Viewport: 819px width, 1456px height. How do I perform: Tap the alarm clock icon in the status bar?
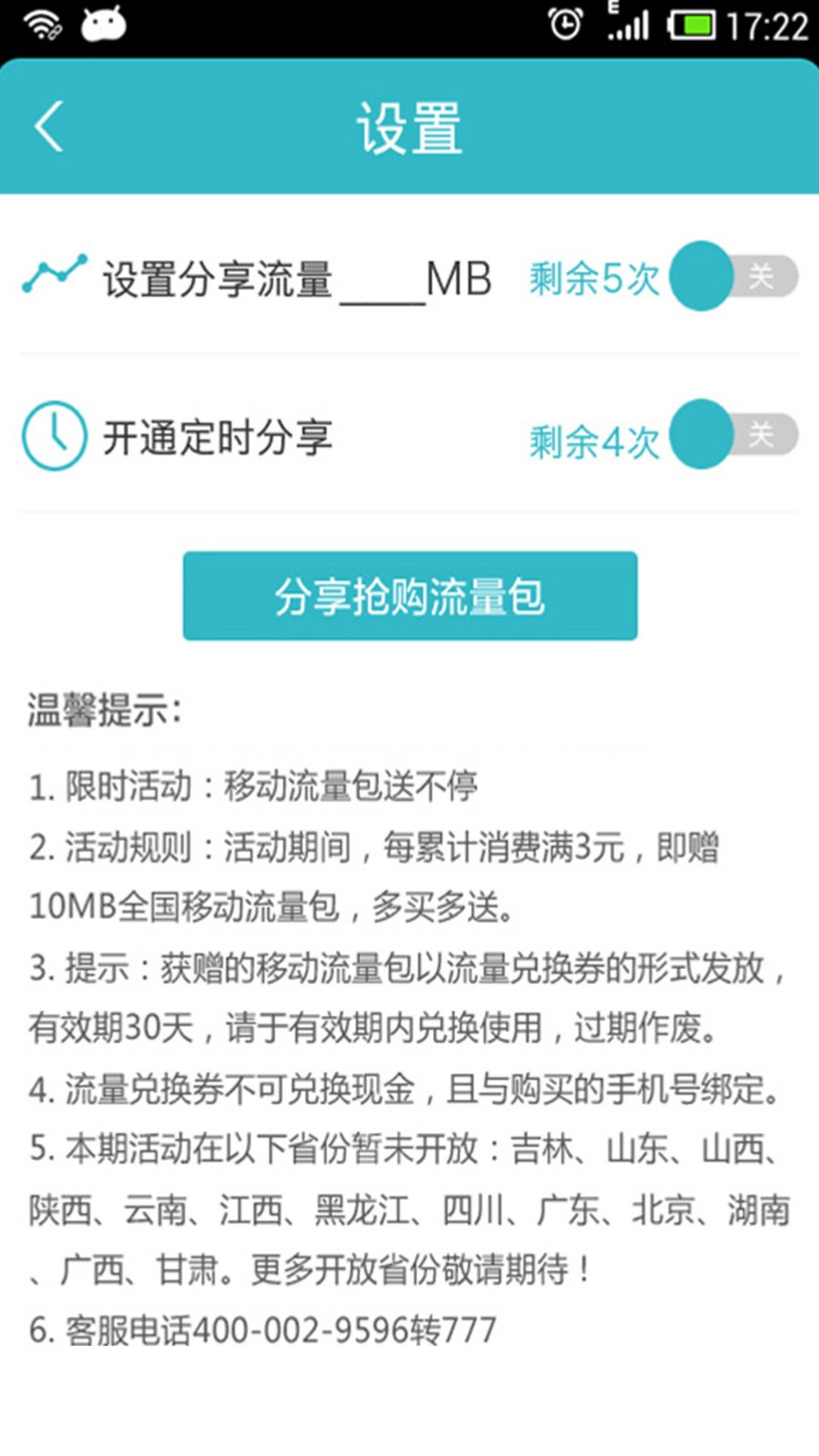(x=566, y=25)
